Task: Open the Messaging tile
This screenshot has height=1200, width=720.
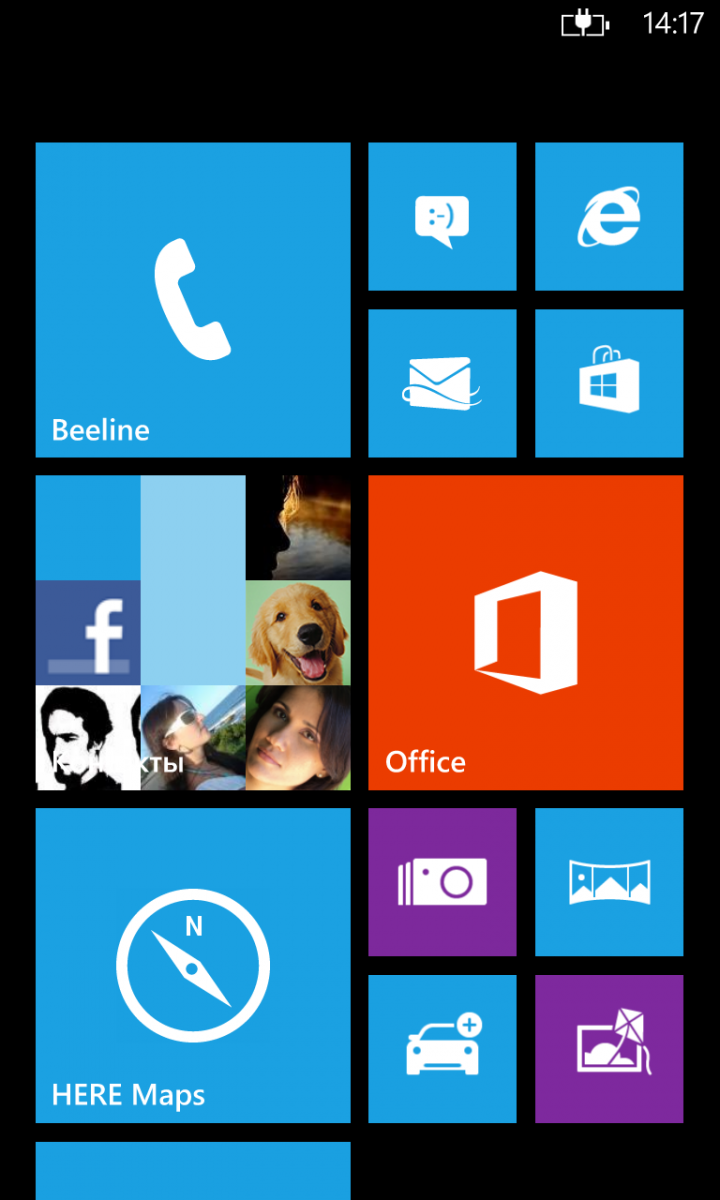Action: 442,217
